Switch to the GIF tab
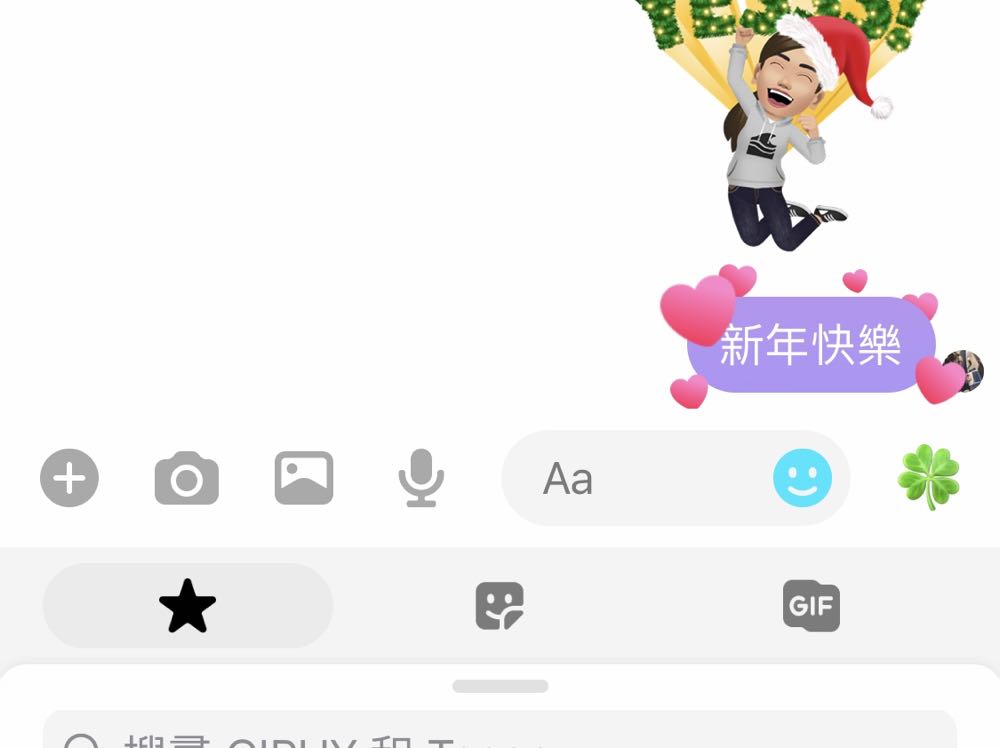The height and width of the screenshot is (748, 1000). (811, 606)
